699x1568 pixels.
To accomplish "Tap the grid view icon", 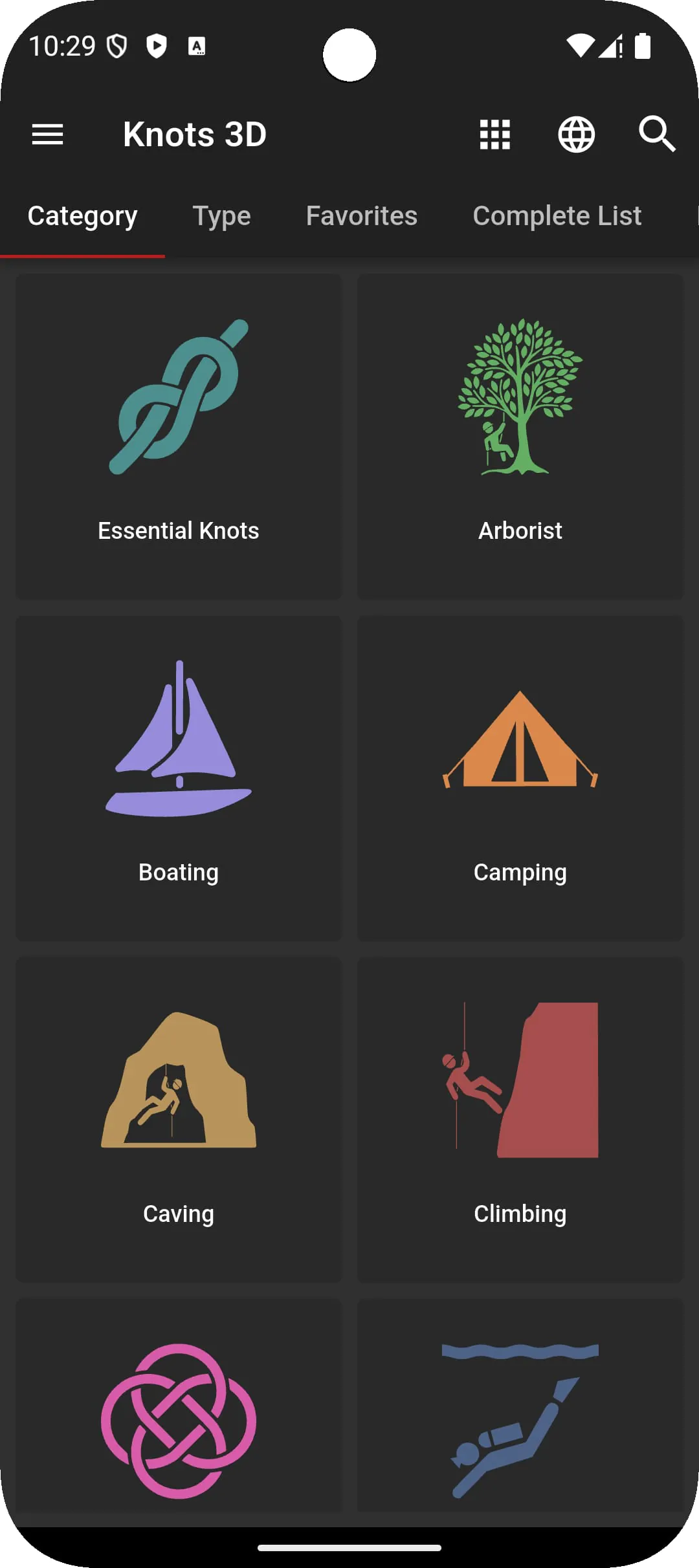I will click(495, 135).
